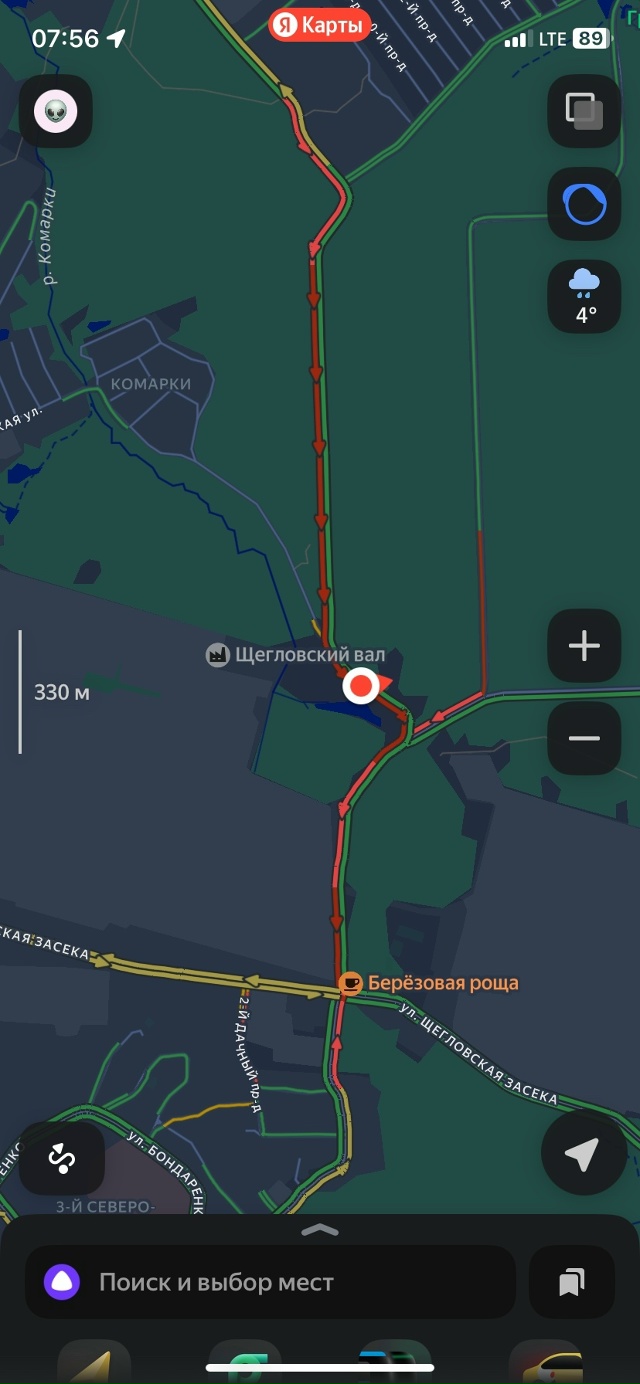Open the profile avatar
This screenshot has width=640, height=1384.
coord(56,111)
